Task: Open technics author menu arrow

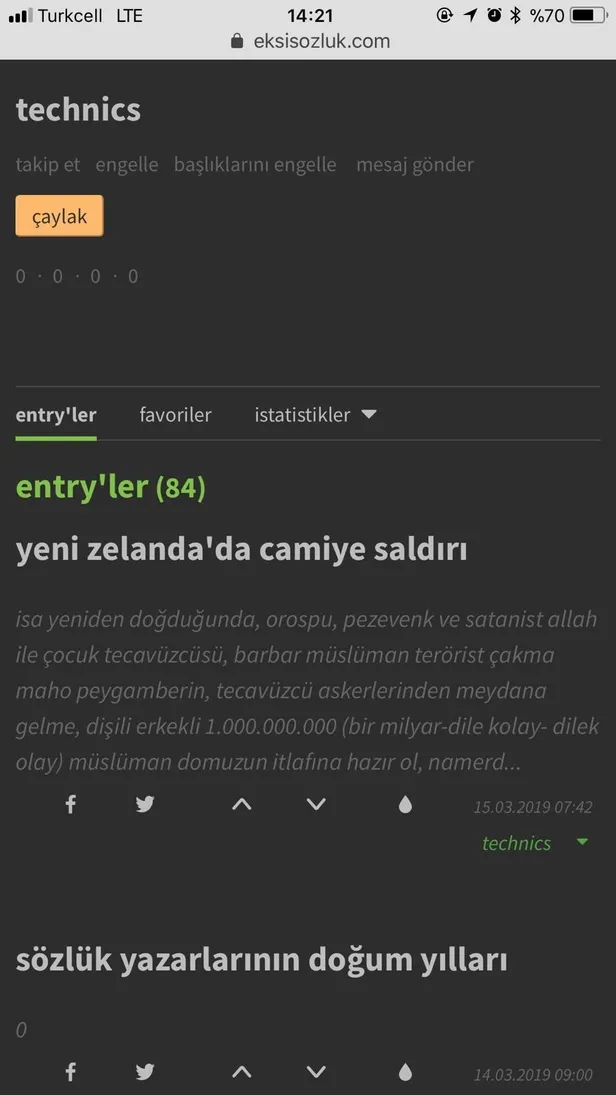Action: point(582,842)
